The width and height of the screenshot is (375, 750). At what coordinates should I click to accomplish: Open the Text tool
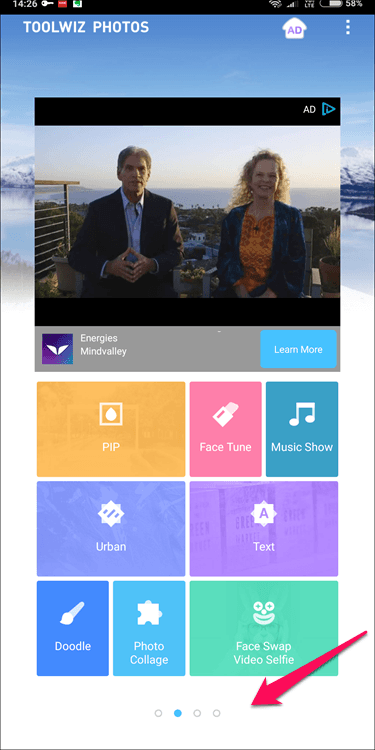coord(264,529)
